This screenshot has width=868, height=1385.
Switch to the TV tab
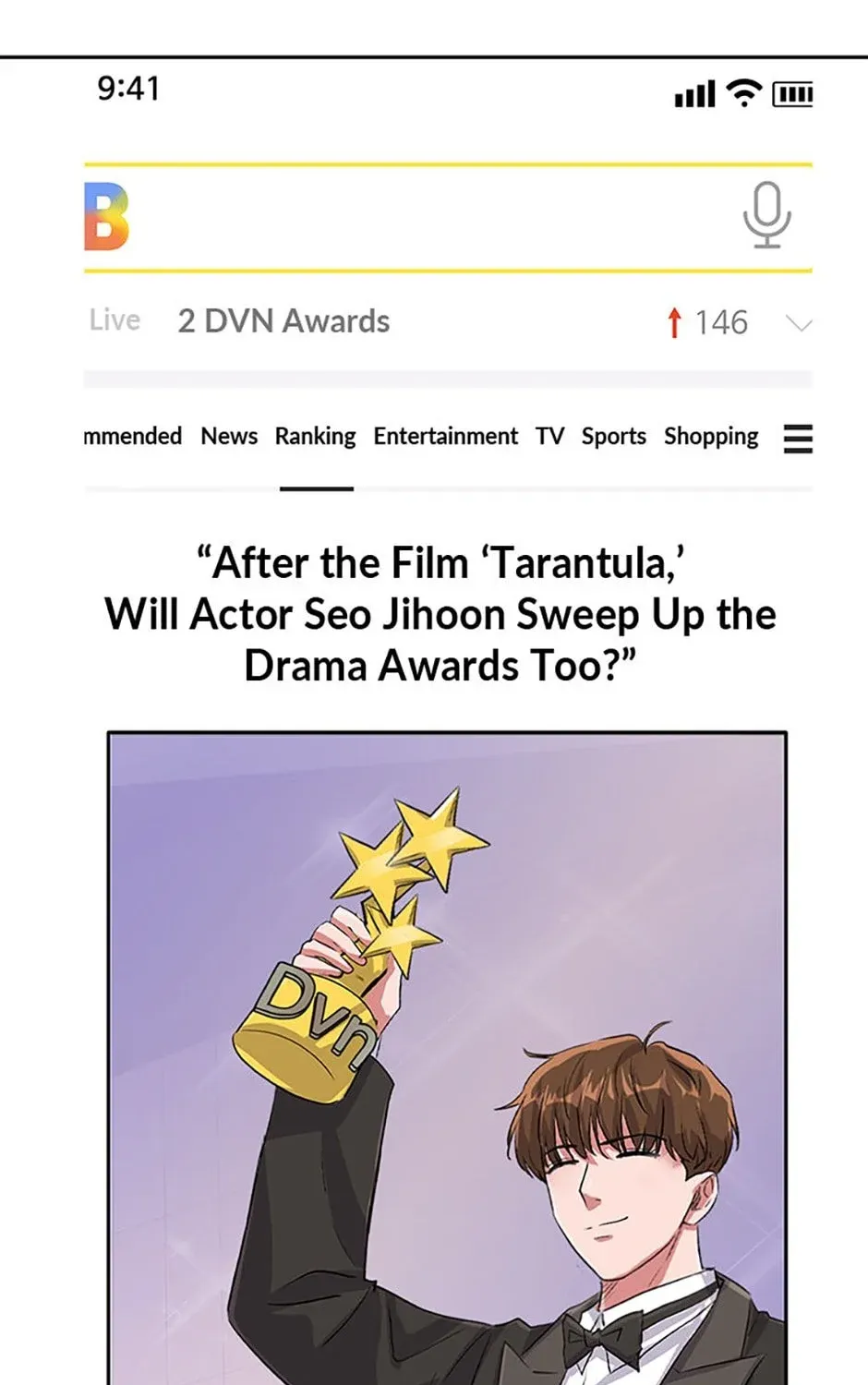[549, 436]
